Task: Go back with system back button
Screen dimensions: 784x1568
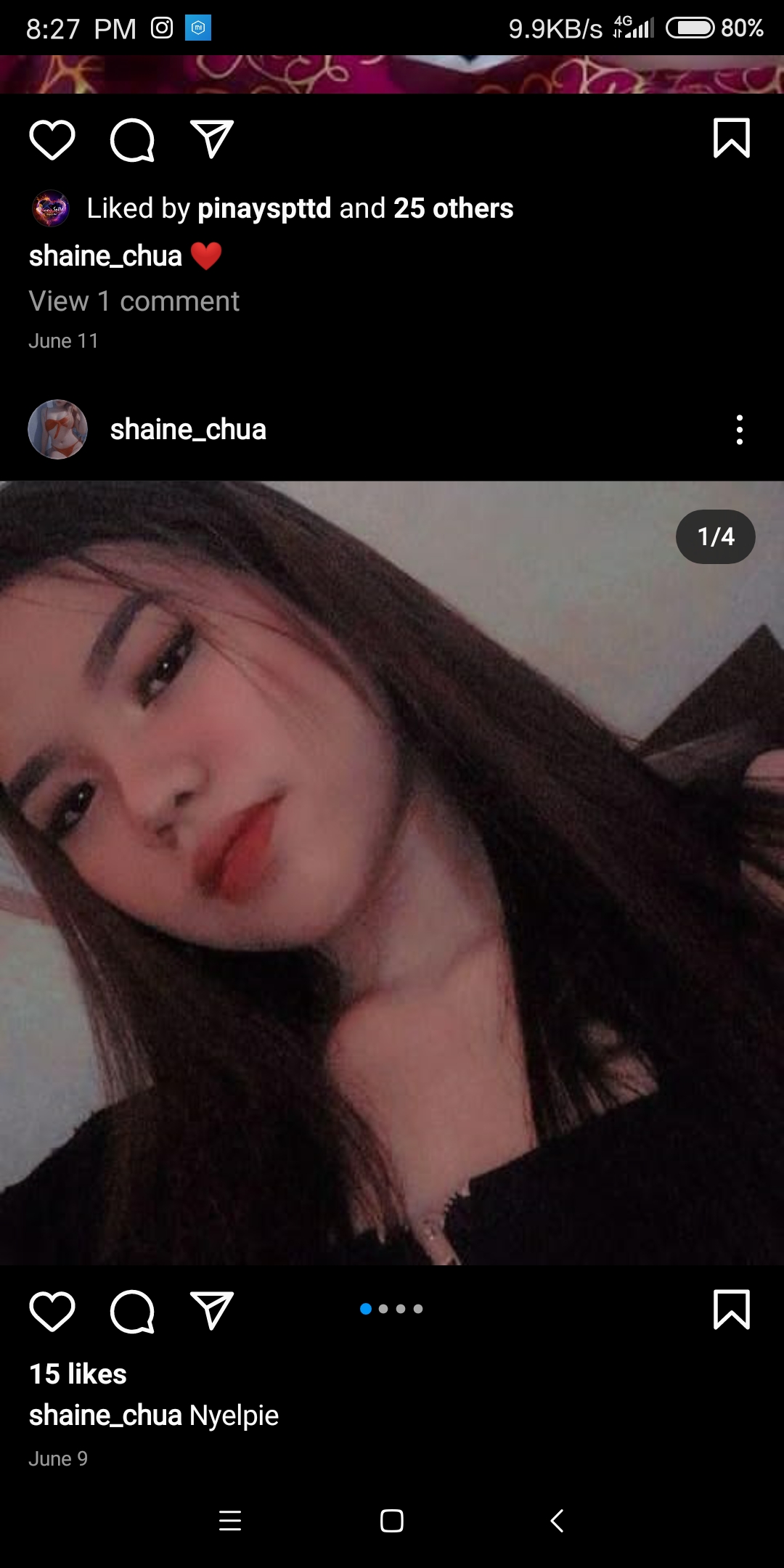Action: (x=557, y=1521)
